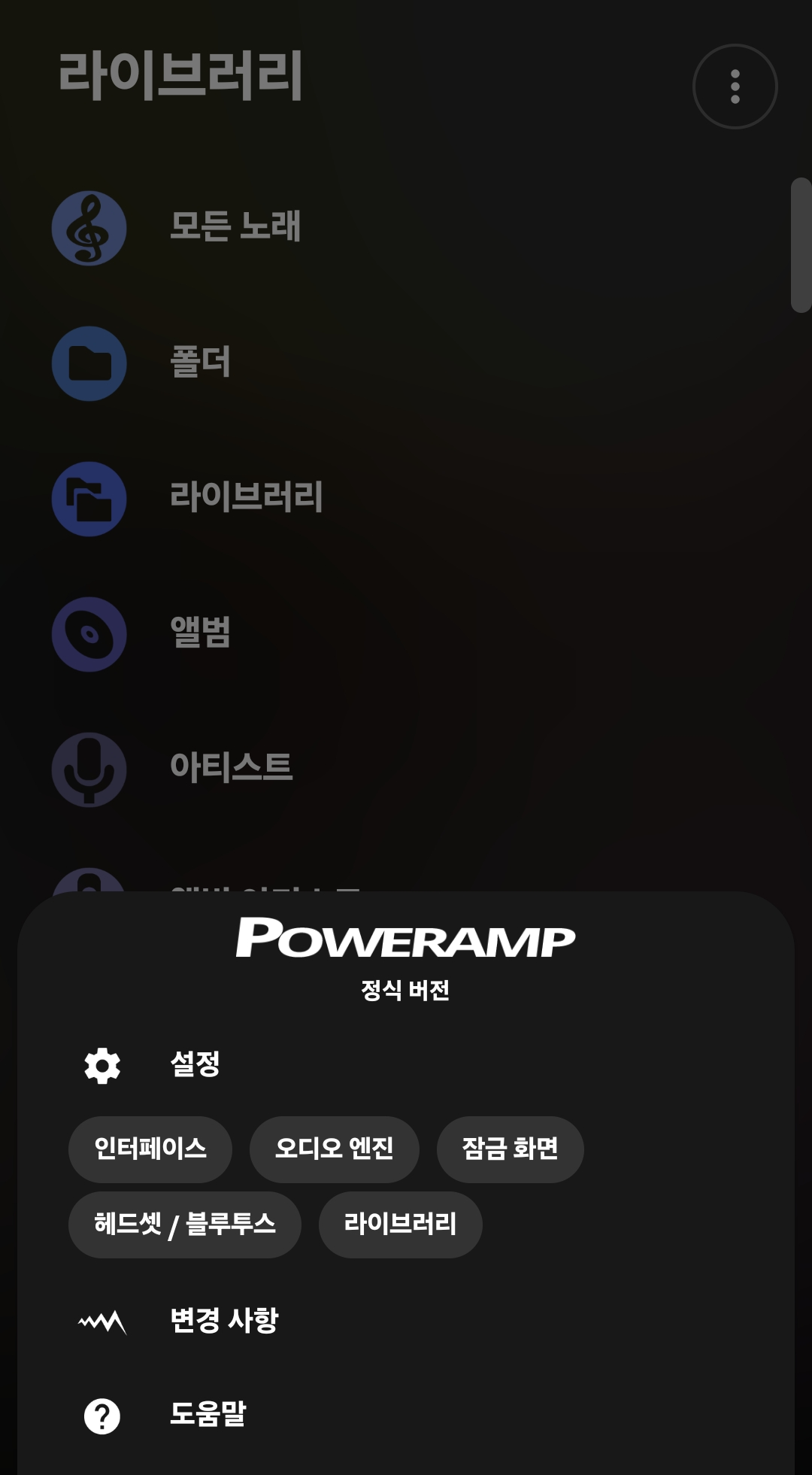Open 아티스트 category
812x1475 pixels.
406,769
